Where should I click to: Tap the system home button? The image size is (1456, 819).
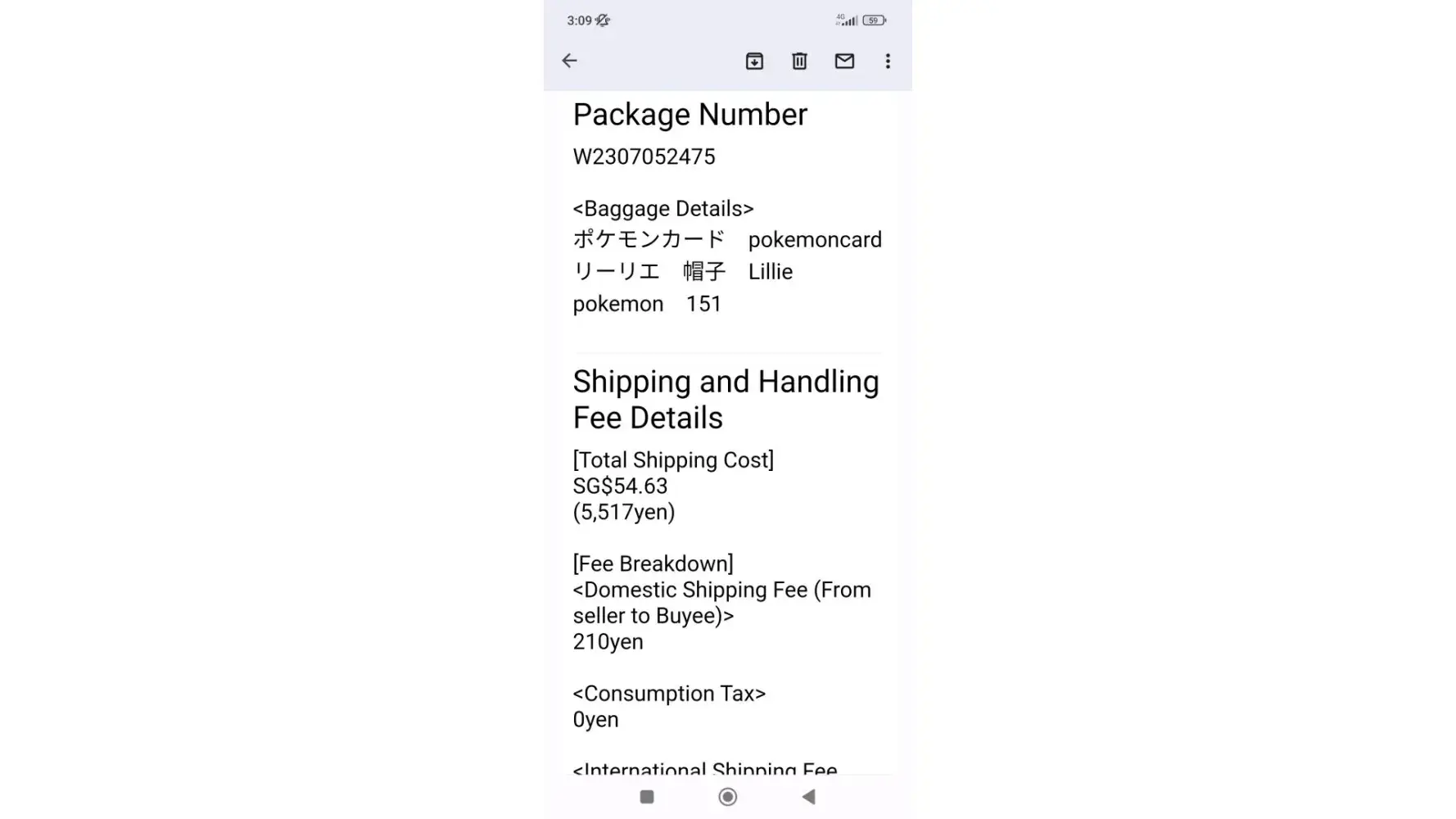pos(727,796)
